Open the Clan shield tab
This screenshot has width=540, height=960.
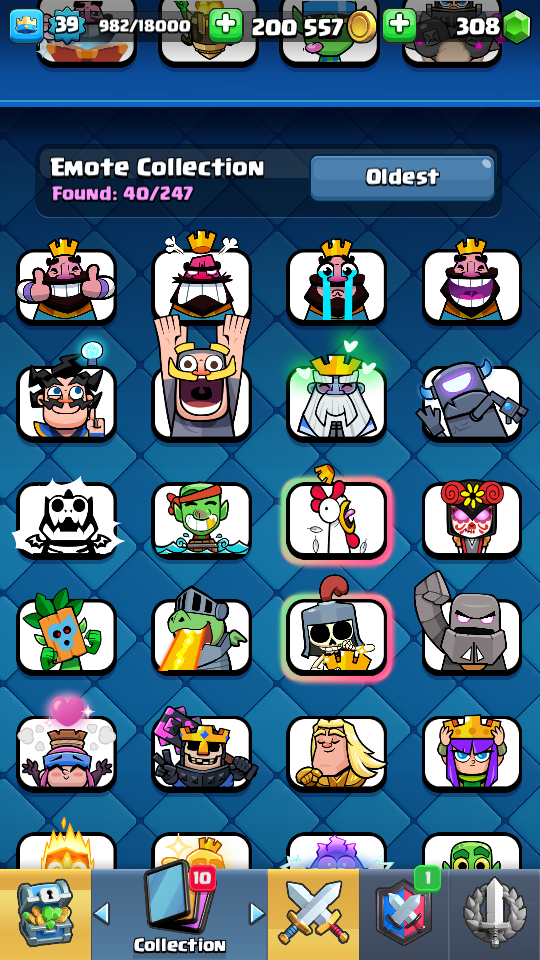[403, 915]
